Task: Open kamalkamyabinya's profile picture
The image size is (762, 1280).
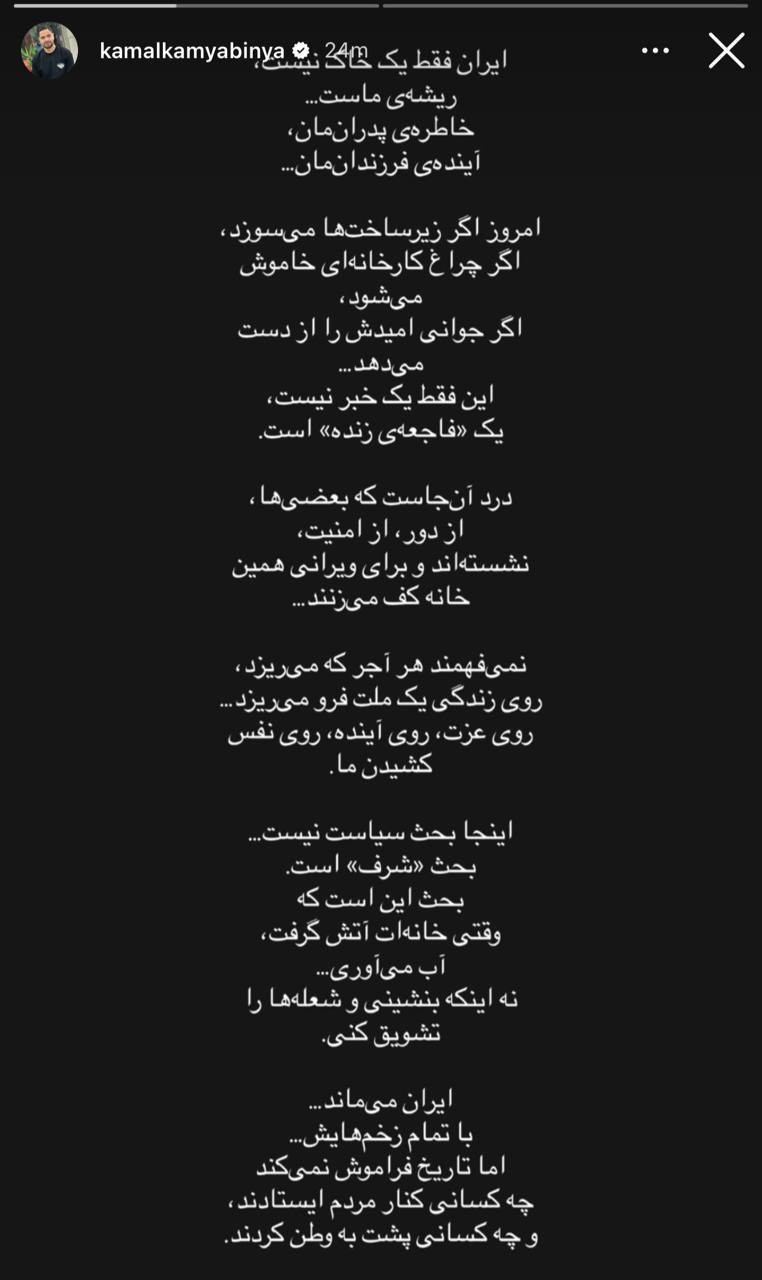Action: (x=49, y=50)
